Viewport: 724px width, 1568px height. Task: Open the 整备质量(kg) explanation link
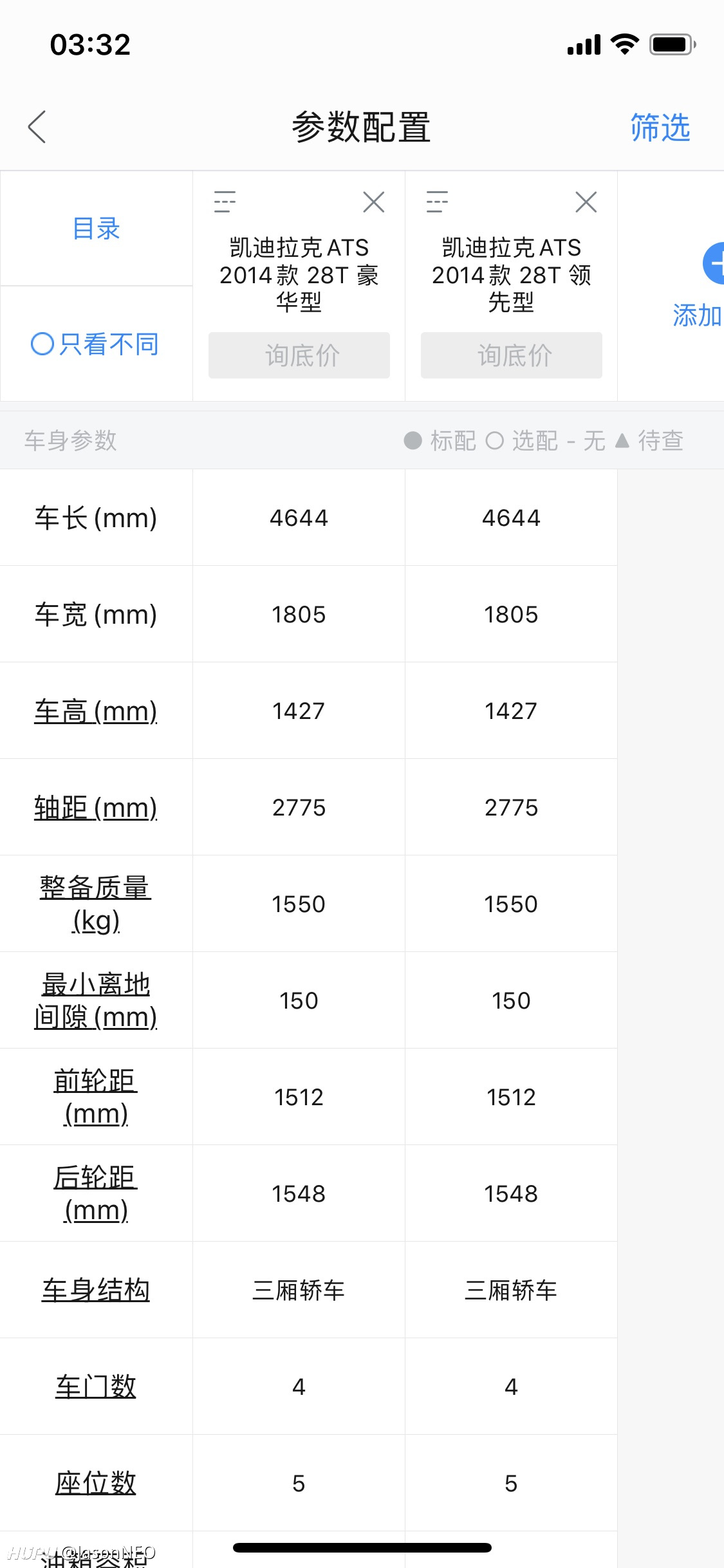click(96, 904)
